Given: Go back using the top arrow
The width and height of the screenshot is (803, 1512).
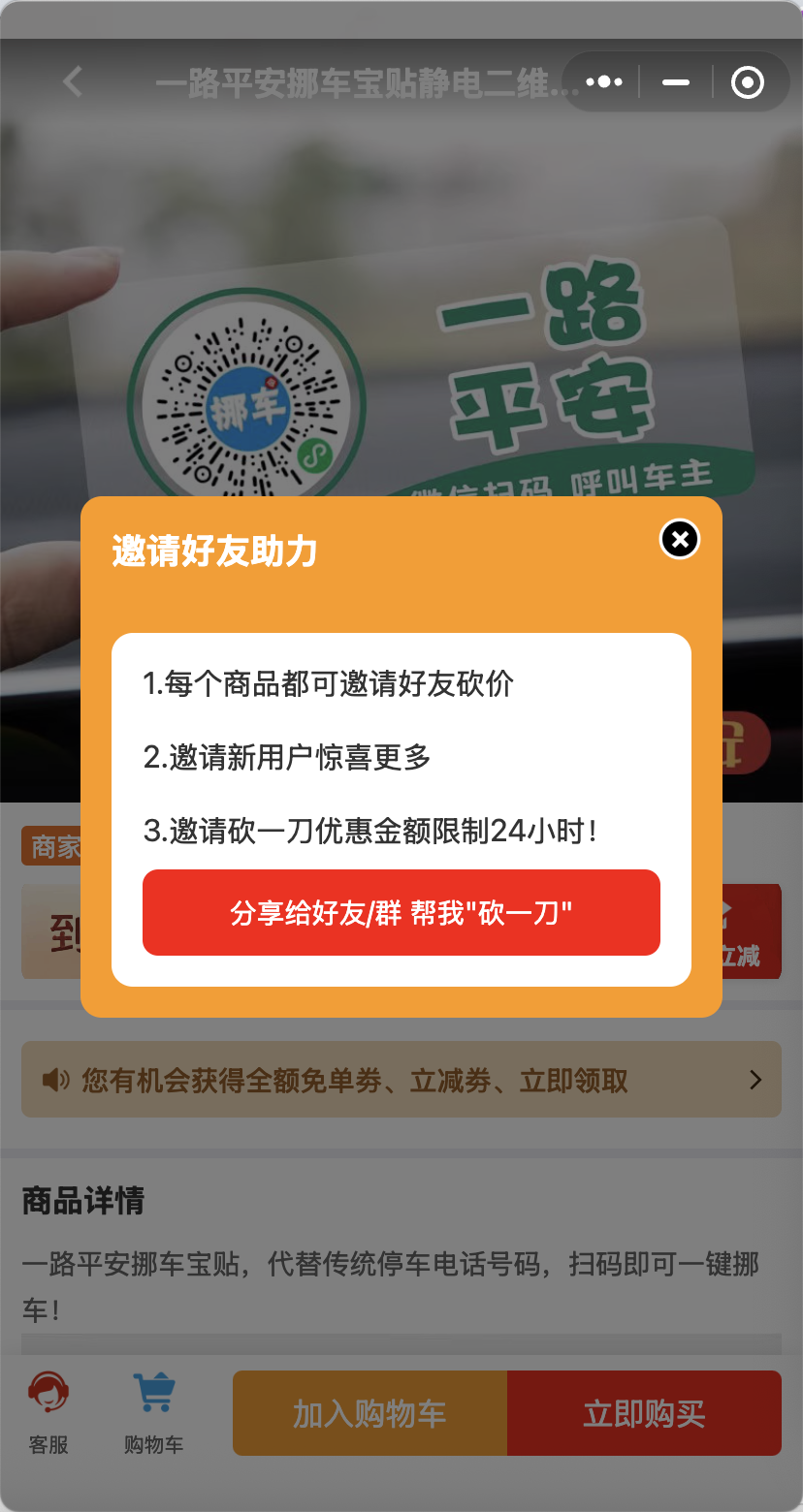Looking at the screenshot, I should (73, 81).
